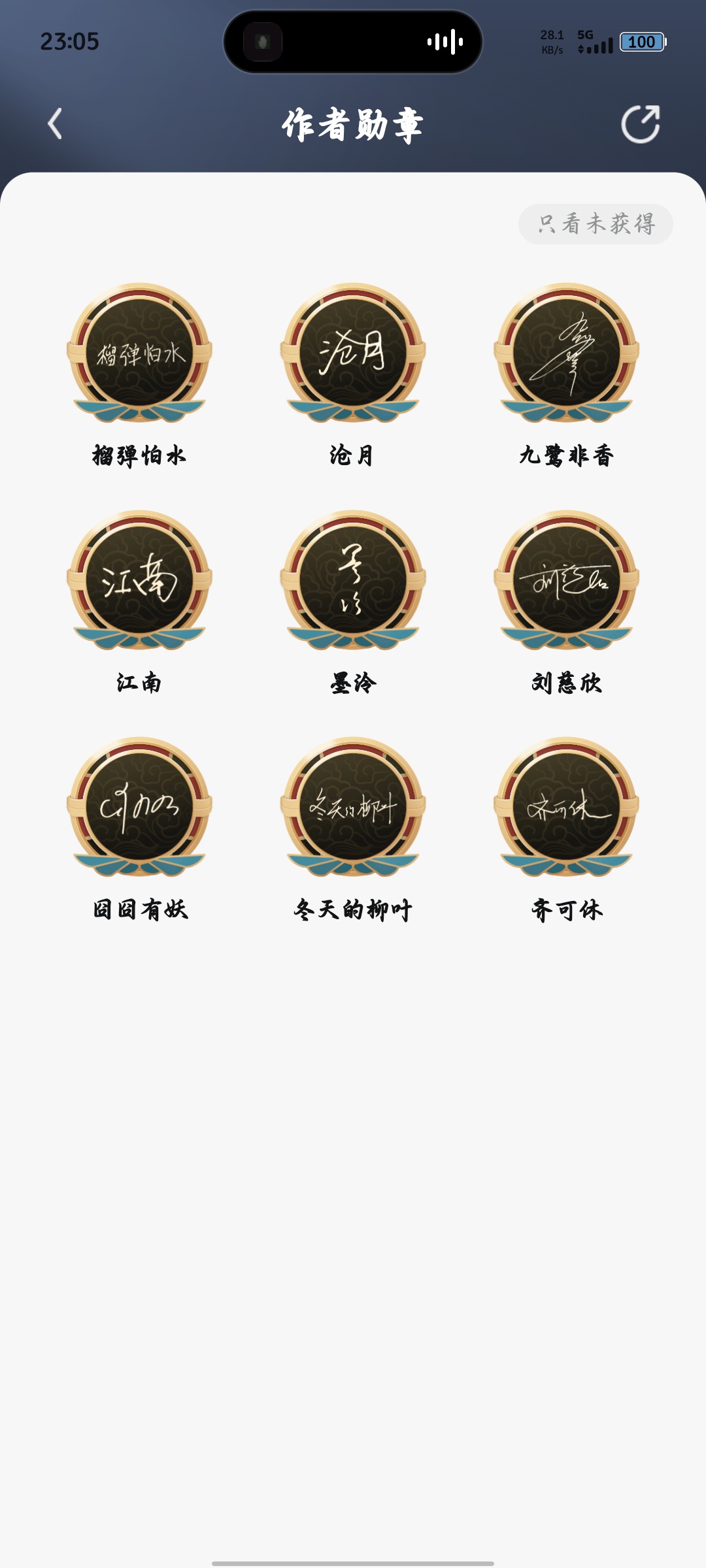This screenshot has height=1568, width=706.
Task: Open the 沧月 medal
Action: coord(353,353)
